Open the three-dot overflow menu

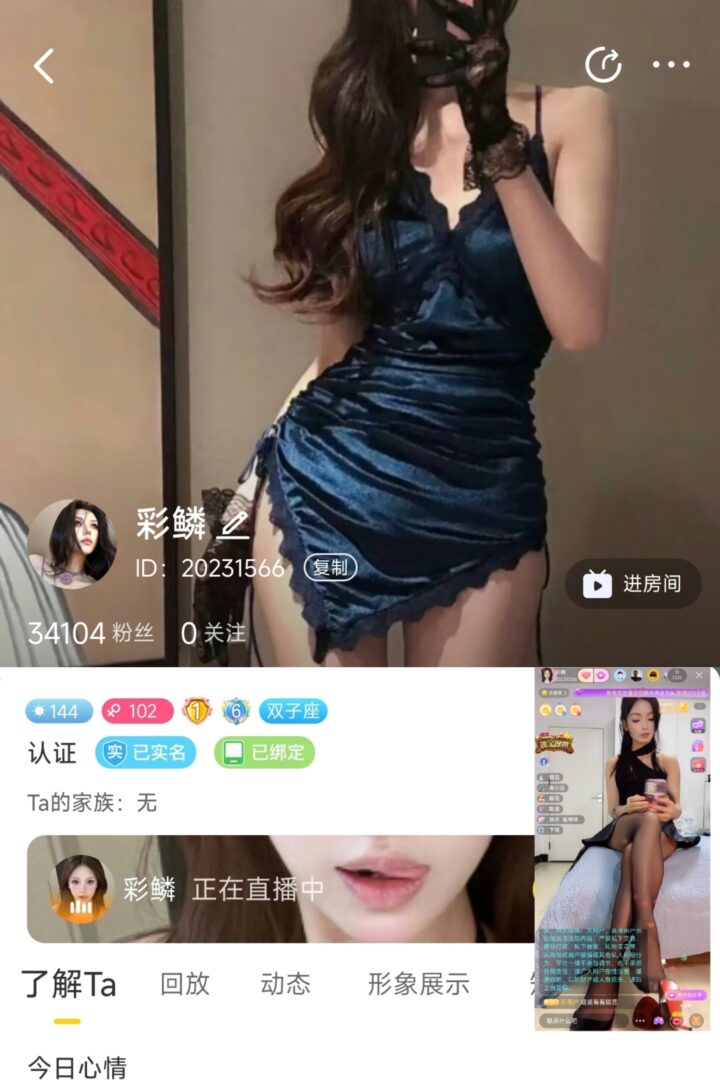point(671,65)
